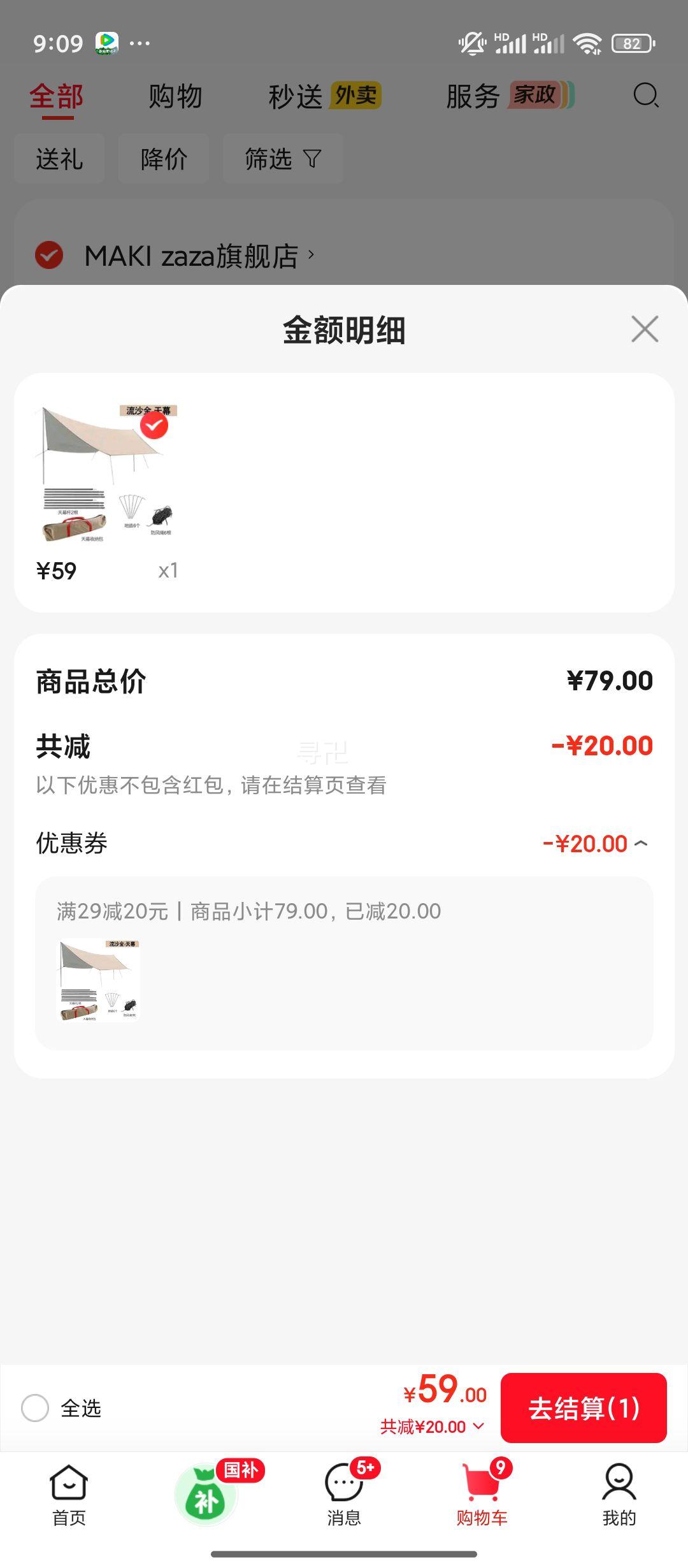Open the search magnifier icon
This screenshot has width=688, height=1568.
646,97
